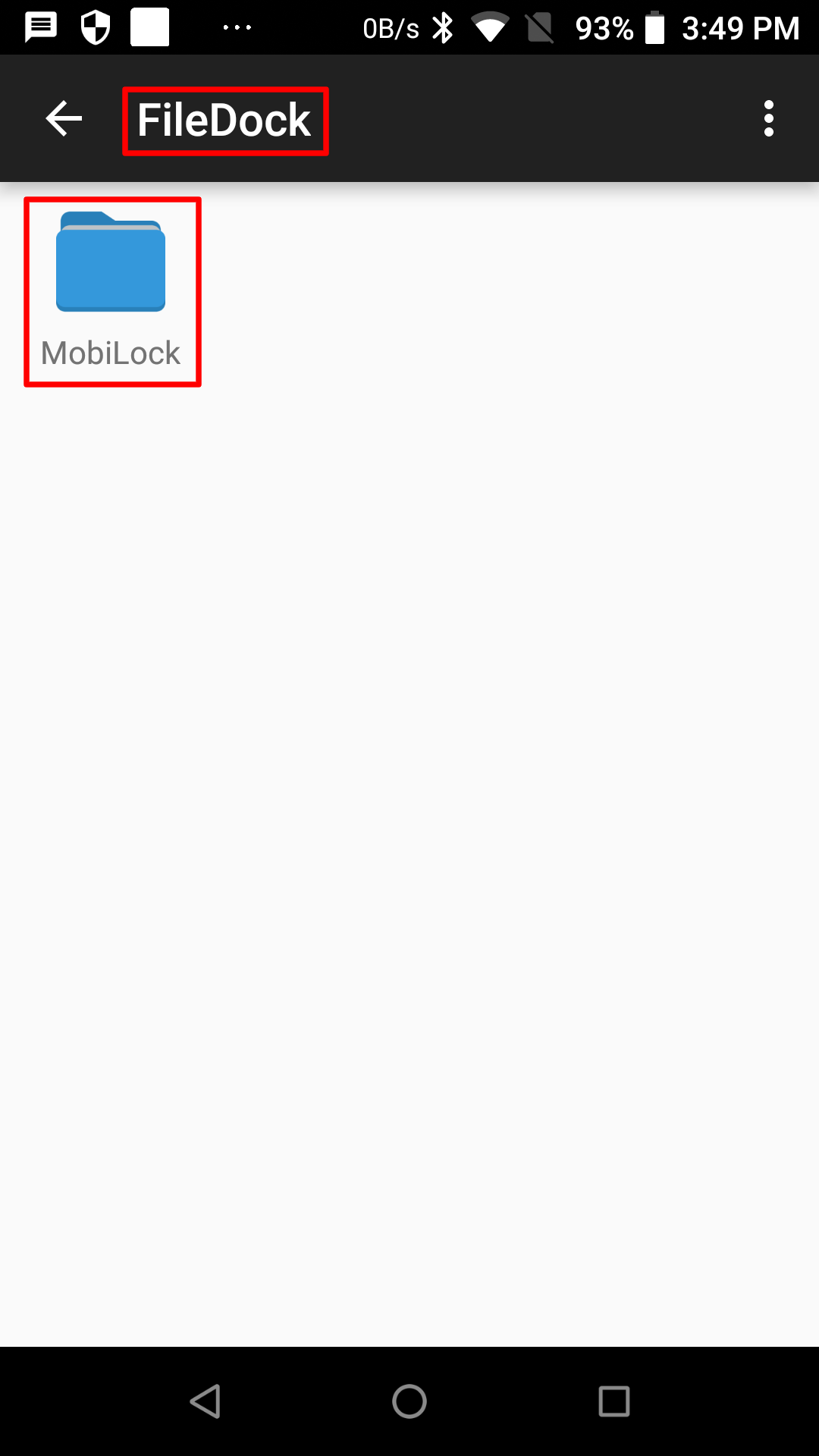Go back using the app bar arrow
The image size is (819, 1456).
pyautogui.click(x=64, y=119)
